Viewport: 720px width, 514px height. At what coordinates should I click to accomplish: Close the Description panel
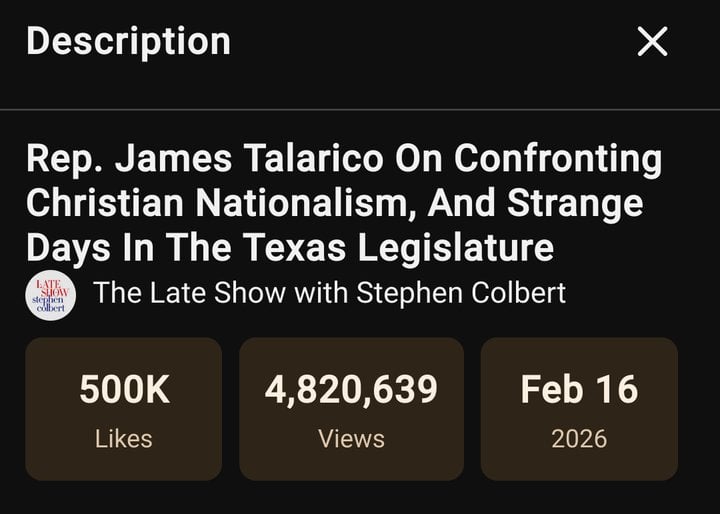tap(652, 42)
